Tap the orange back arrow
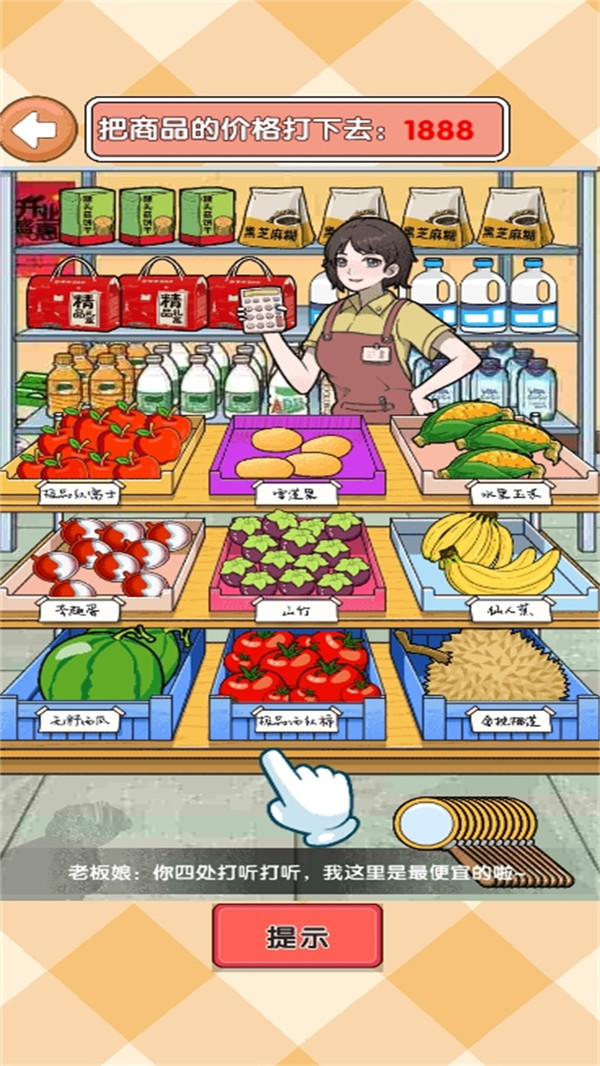 point(37,129)
